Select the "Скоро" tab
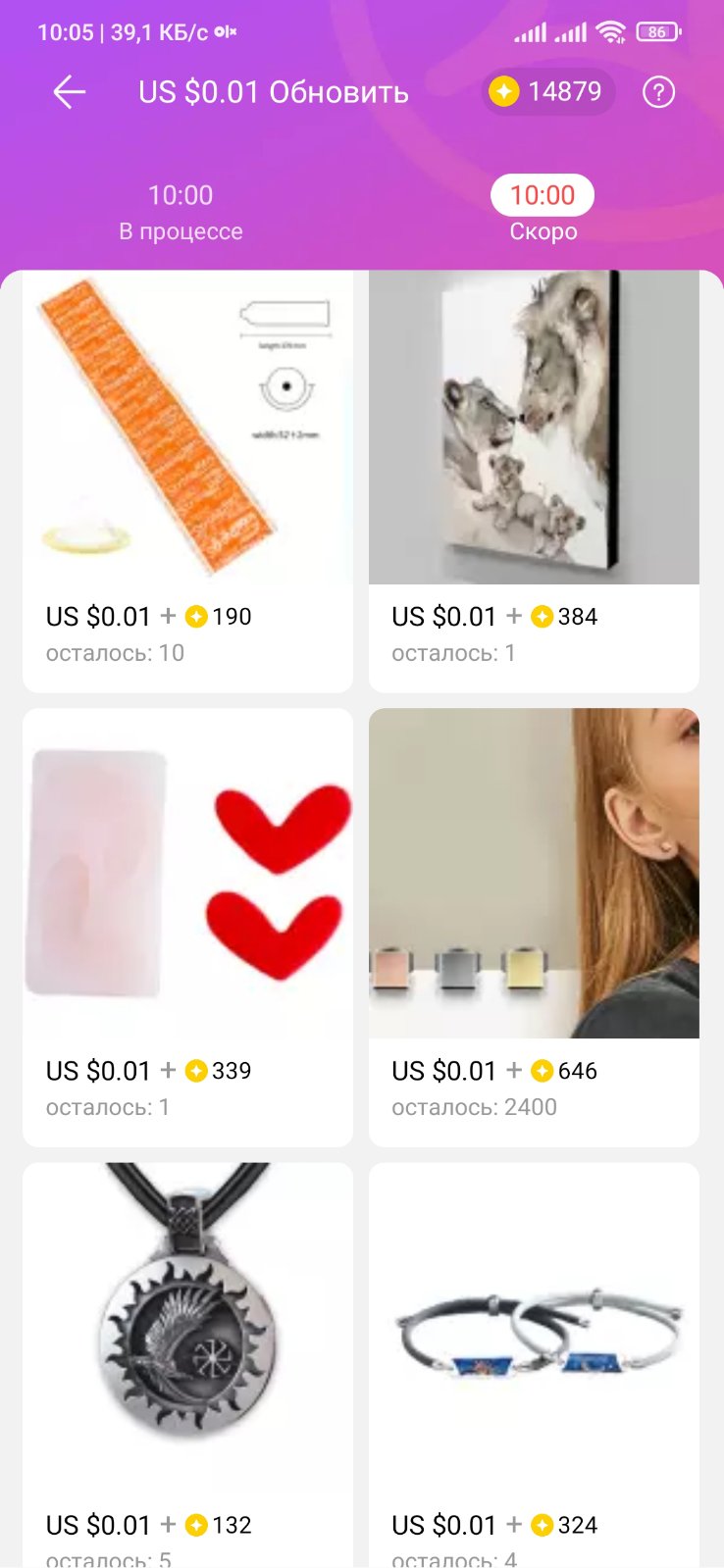This screenshot has width=724, height=1568. click(543, 211)
